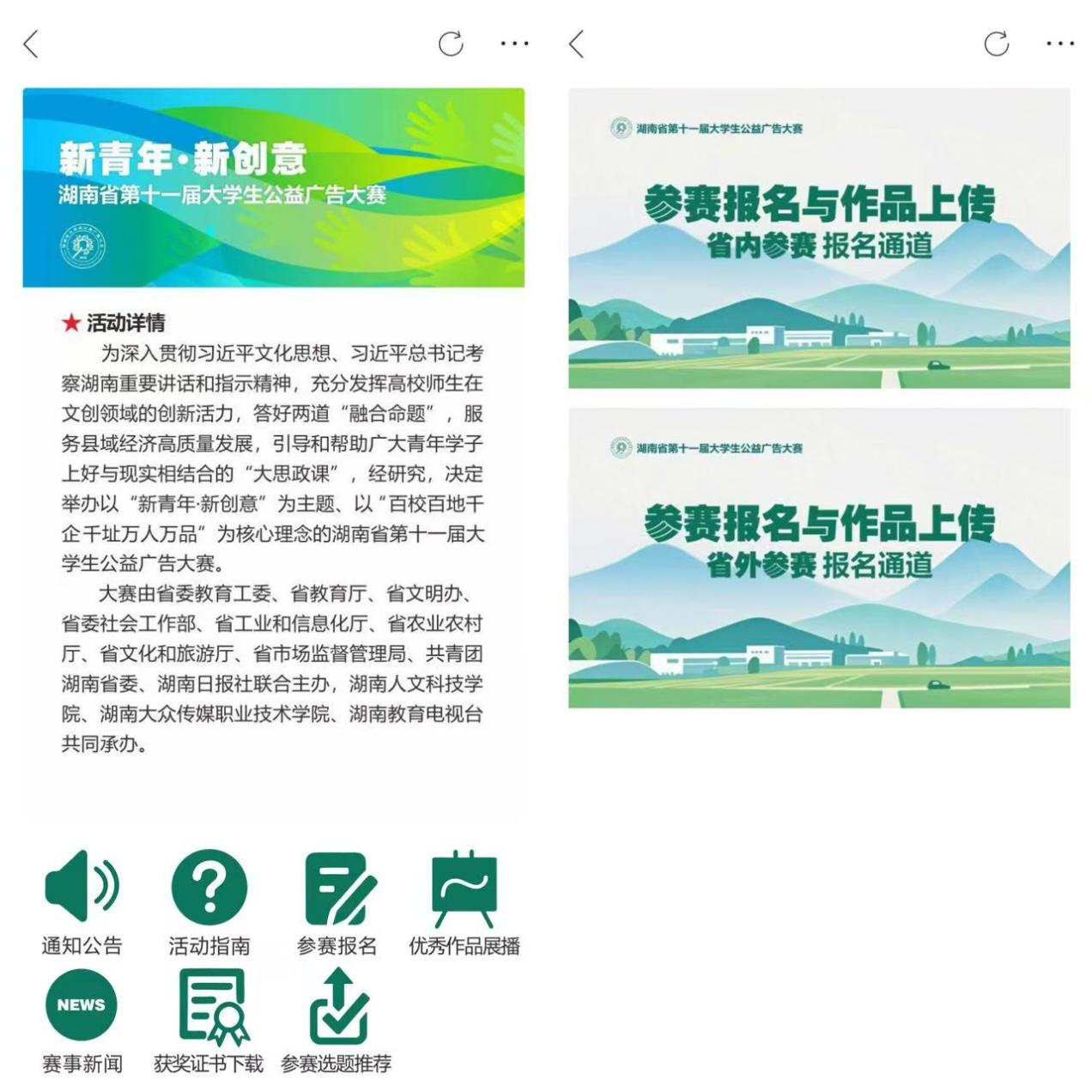Select 省外参赛 报名通道 banner

[x=819, y=558]
